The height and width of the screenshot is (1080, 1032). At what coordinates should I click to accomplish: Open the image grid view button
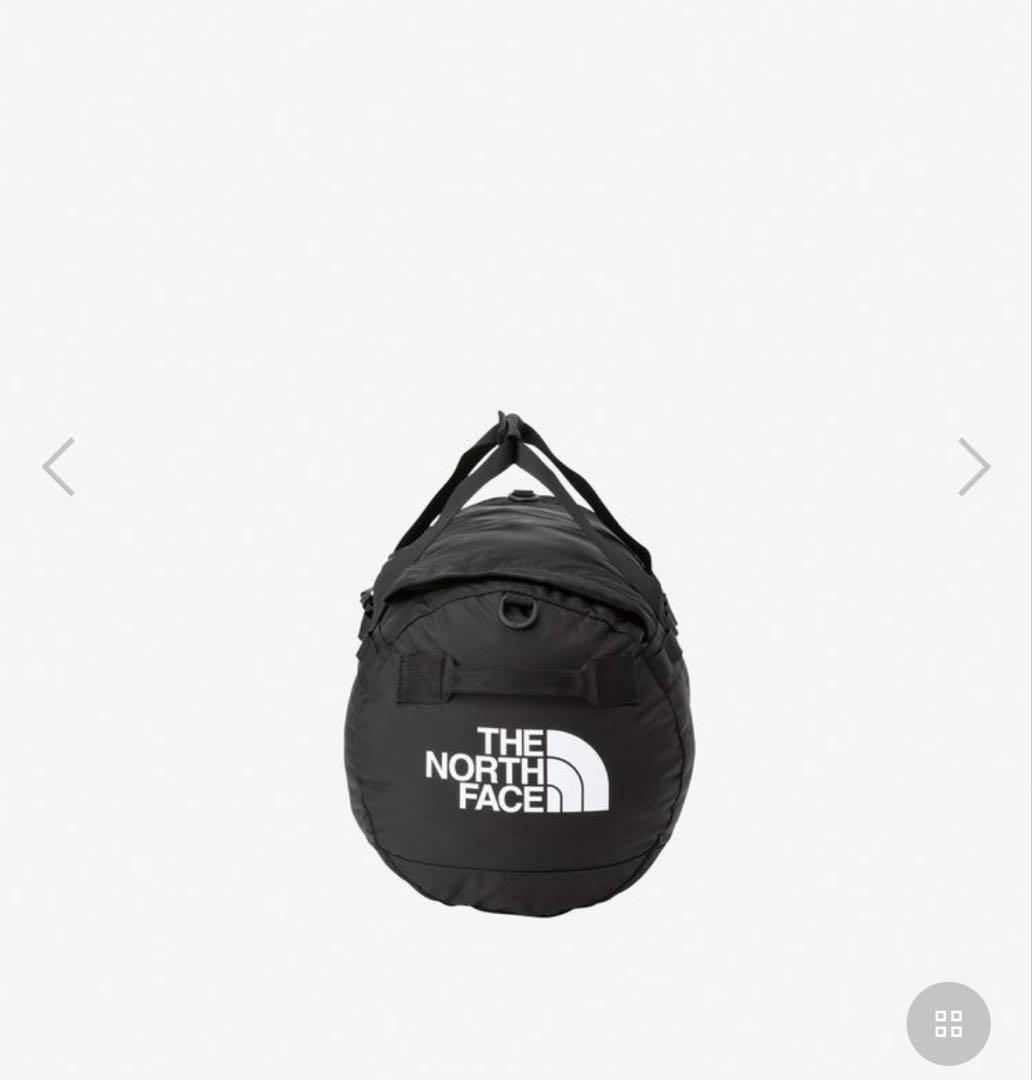(948, 1024)
